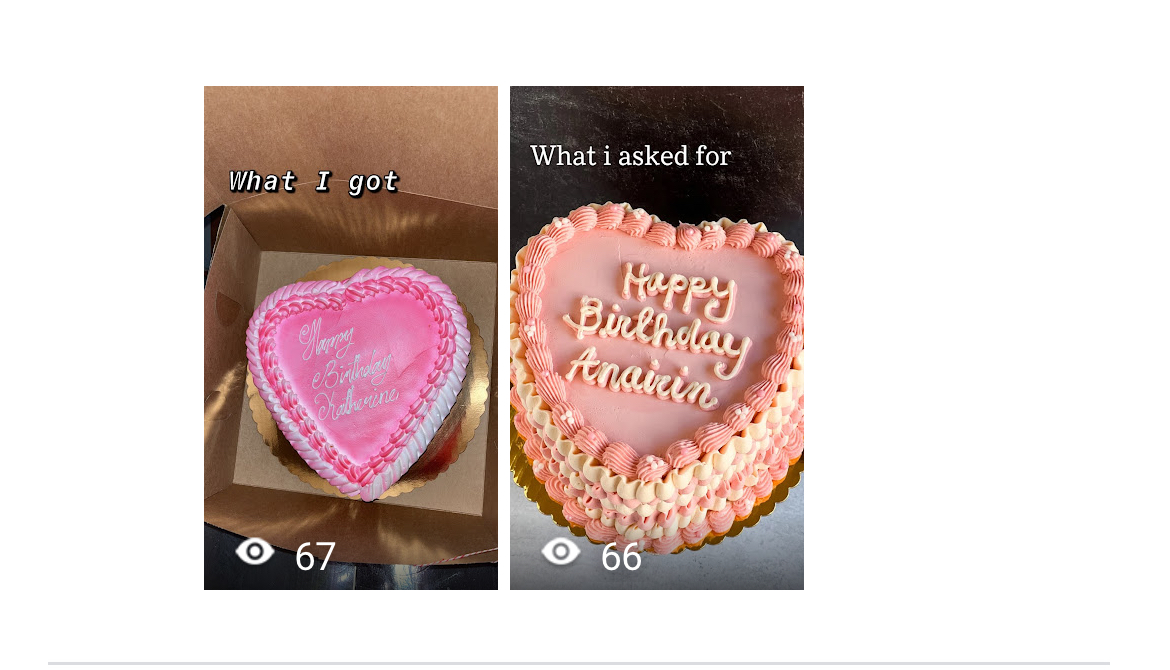This screenshot has width=1170, height=670.
Task: Open the "What I got" story tile
Action: point(351,338)
